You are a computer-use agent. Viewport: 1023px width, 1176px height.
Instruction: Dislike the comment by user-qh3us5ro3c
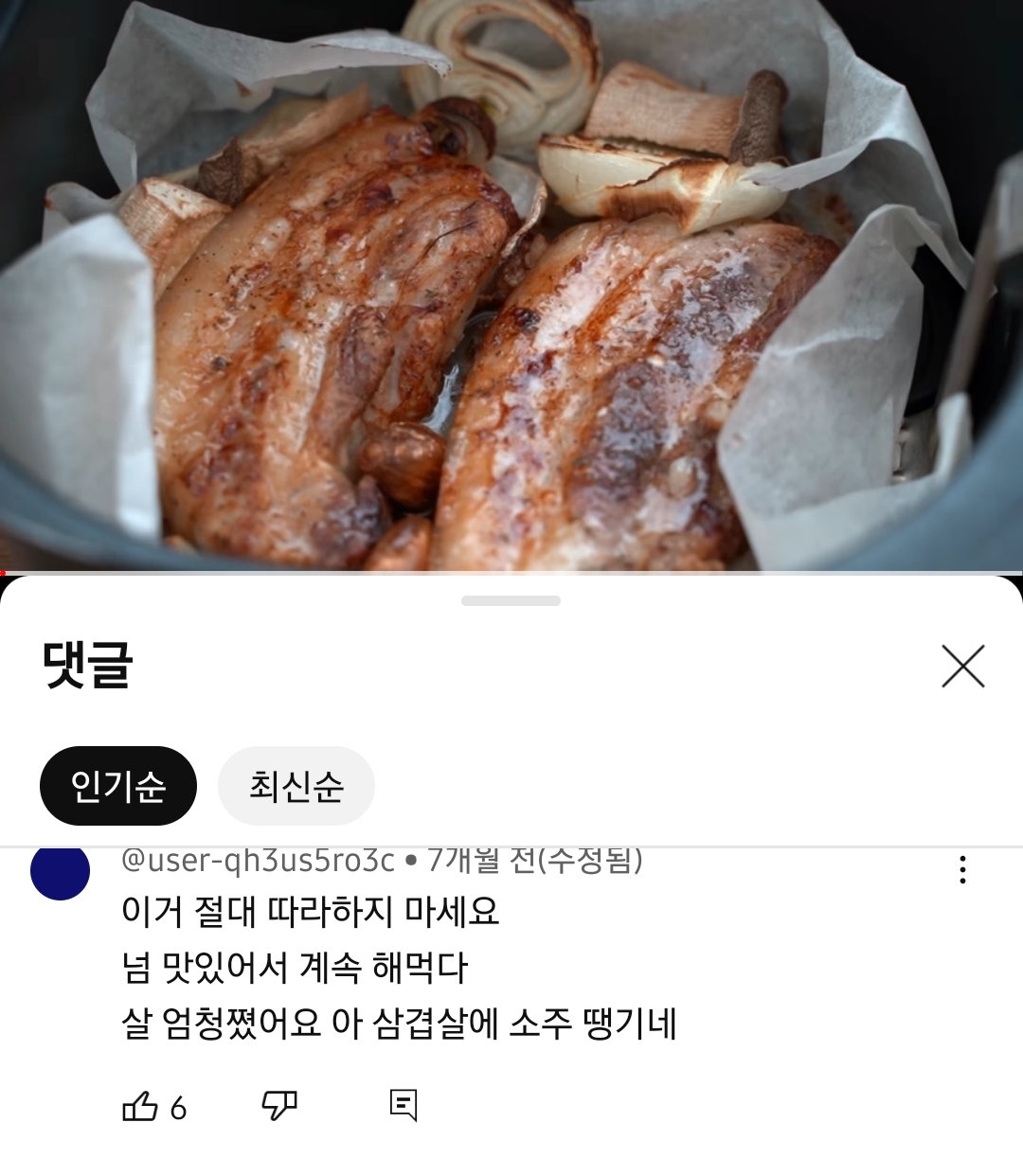coord(279,1105)
